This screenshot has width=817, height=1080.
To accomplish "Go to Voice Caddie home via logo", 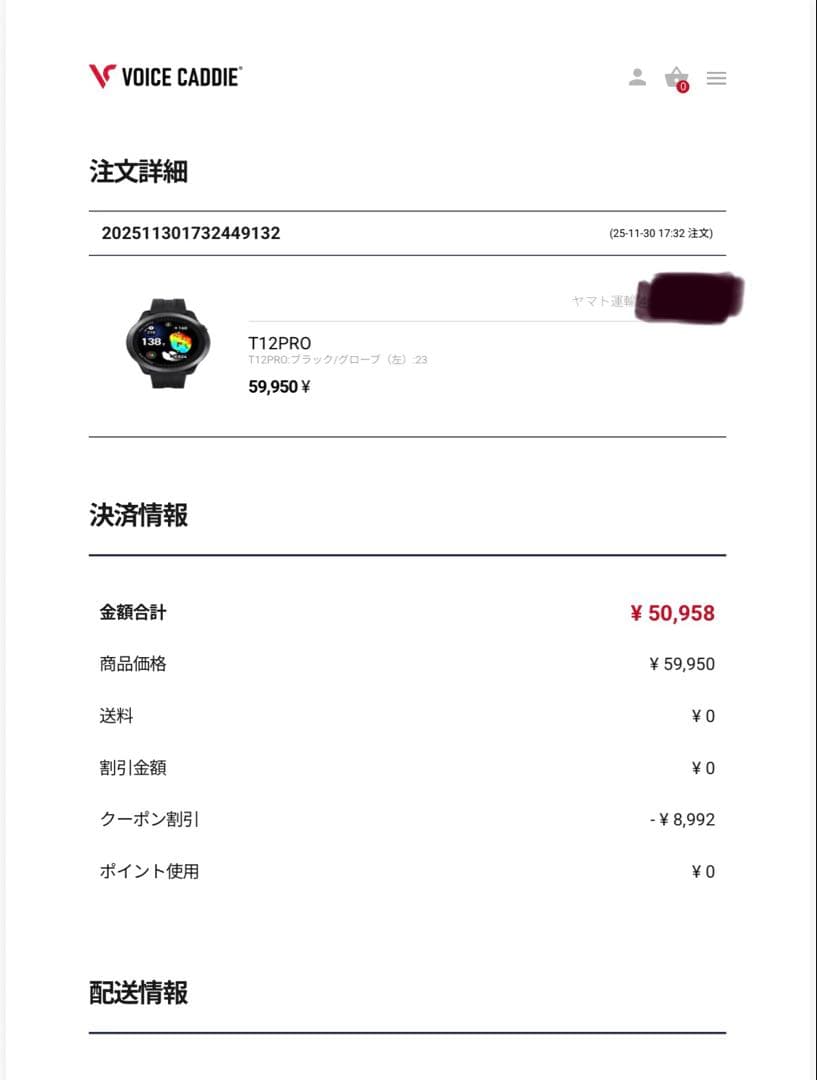I will point(165,77).
